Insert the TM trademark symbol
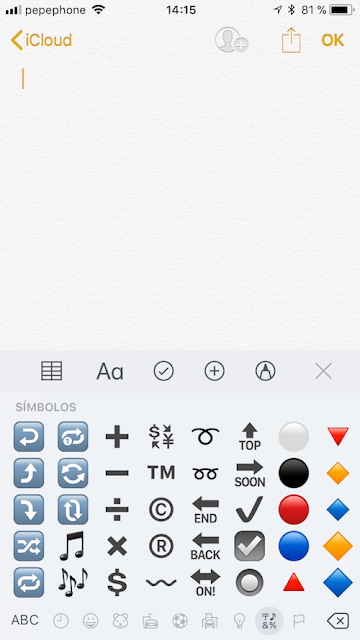 pos(161,473)
